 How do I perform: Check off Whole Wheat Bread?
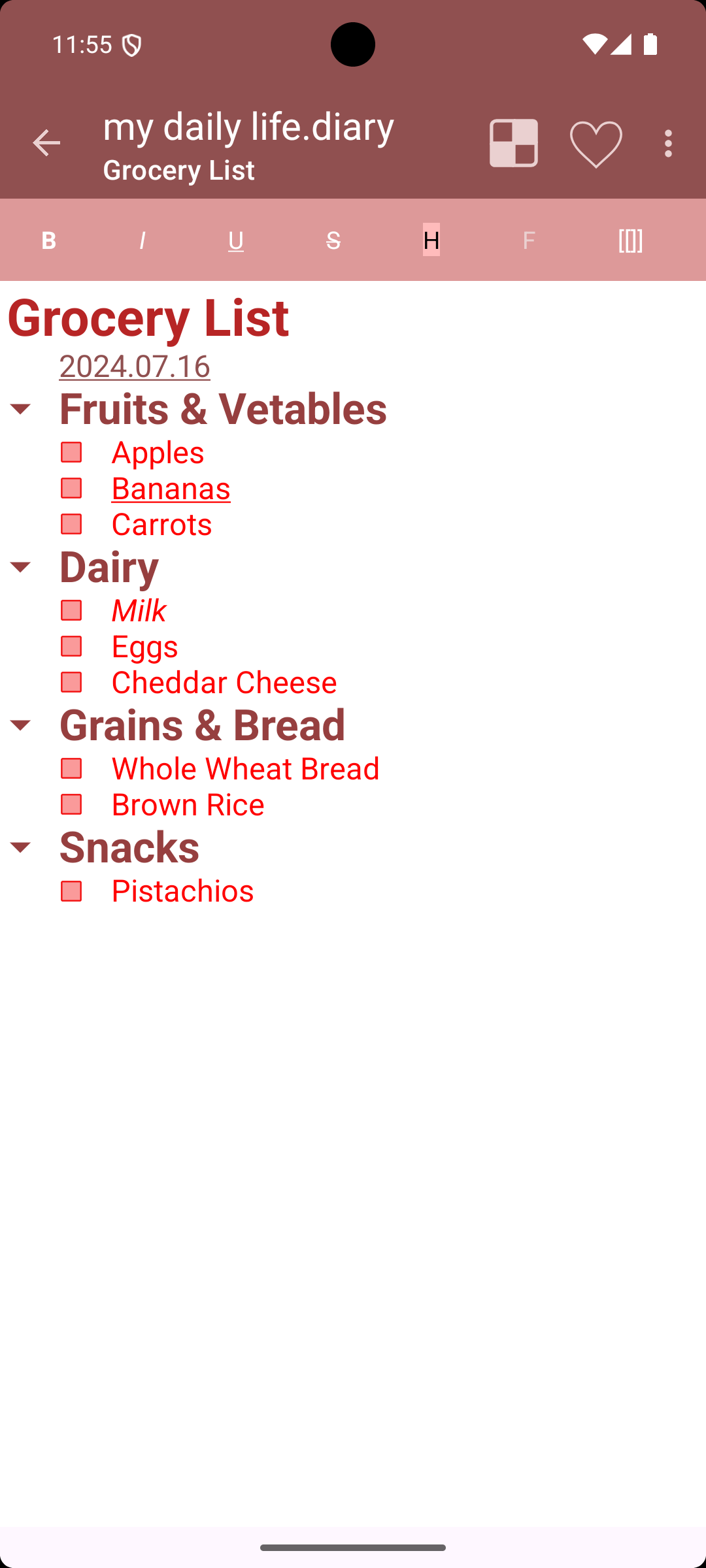71,768
